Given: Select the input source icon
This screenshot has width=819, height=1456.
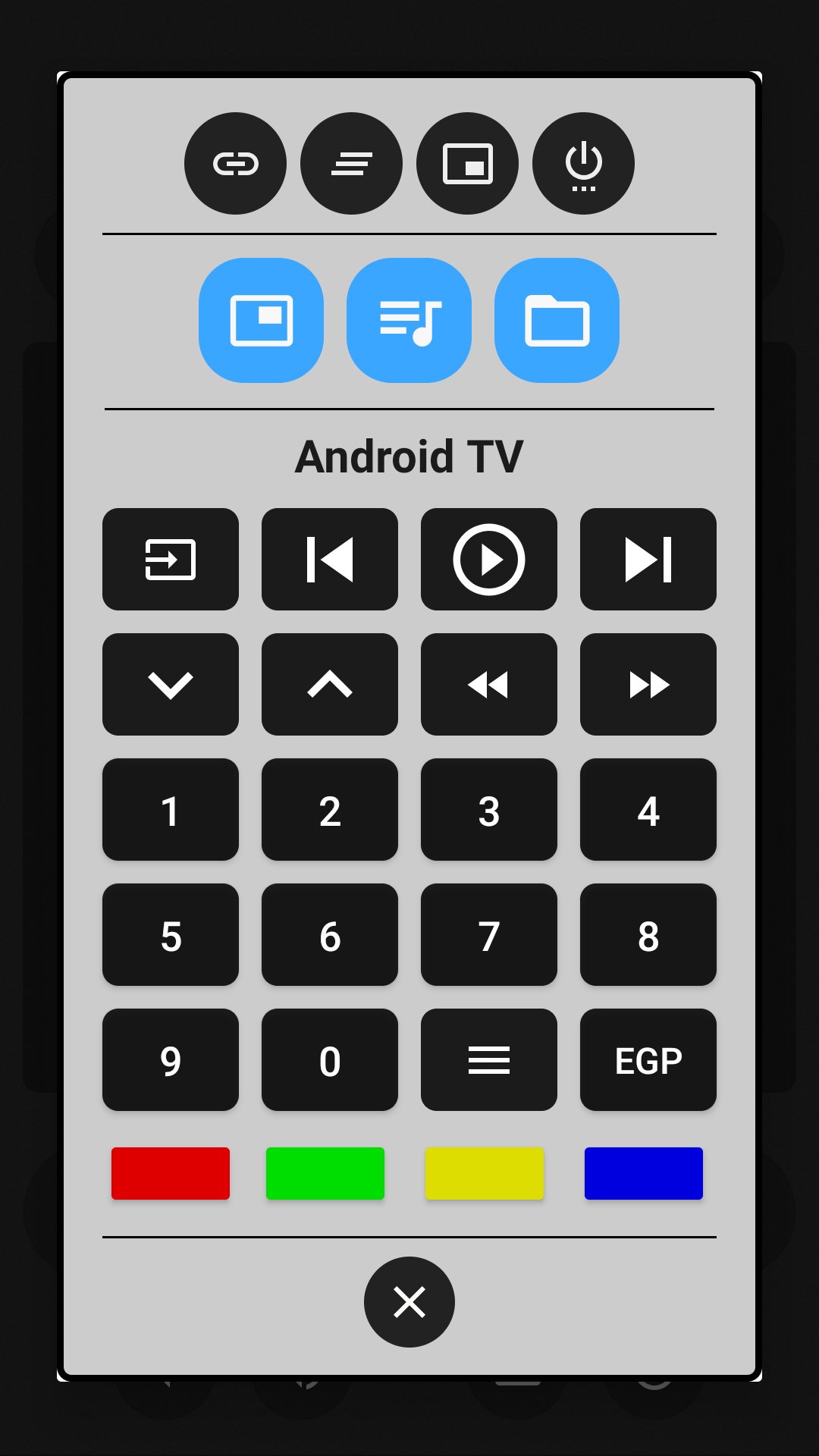Looking at the screenshot, I should (170, 559).
